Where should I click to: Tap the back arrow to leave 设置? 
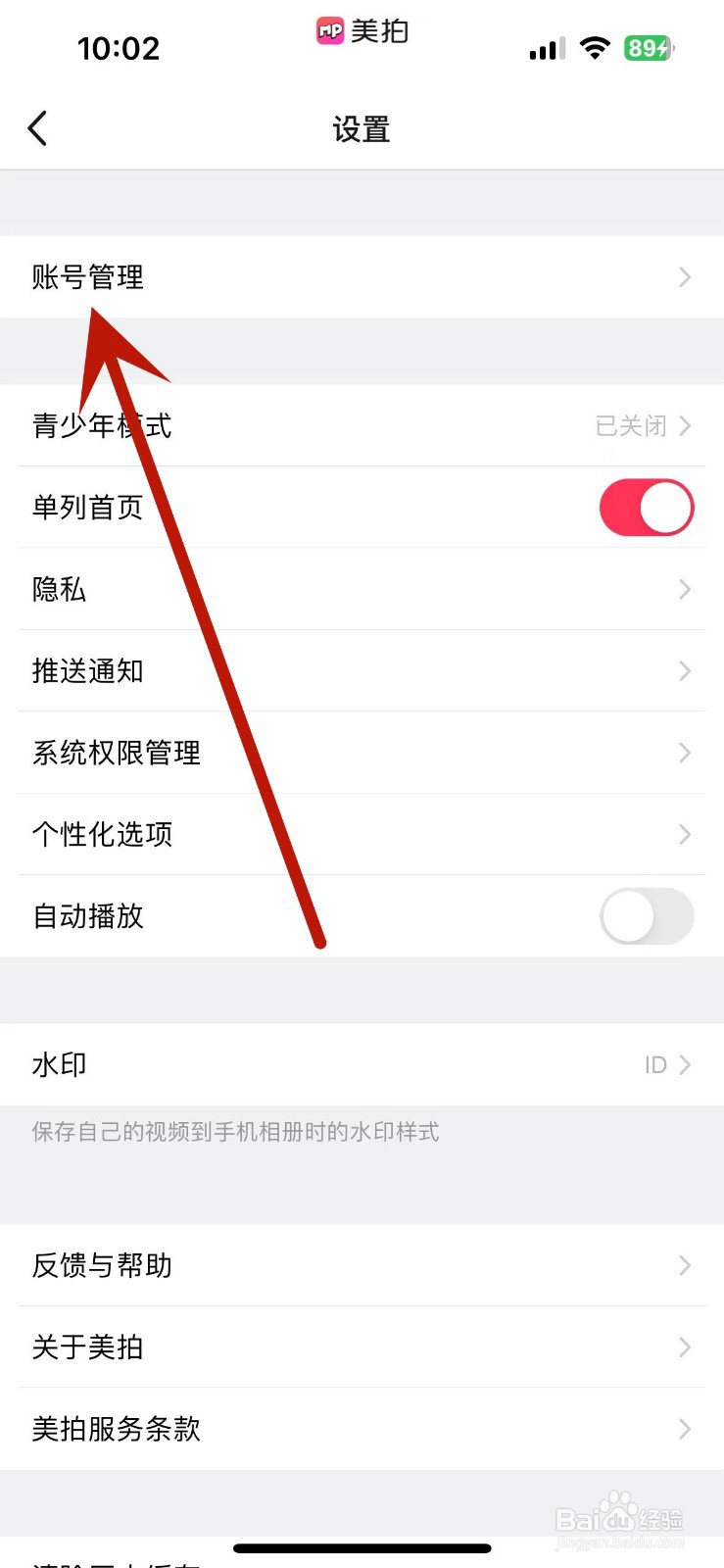[x=38, y=127]
